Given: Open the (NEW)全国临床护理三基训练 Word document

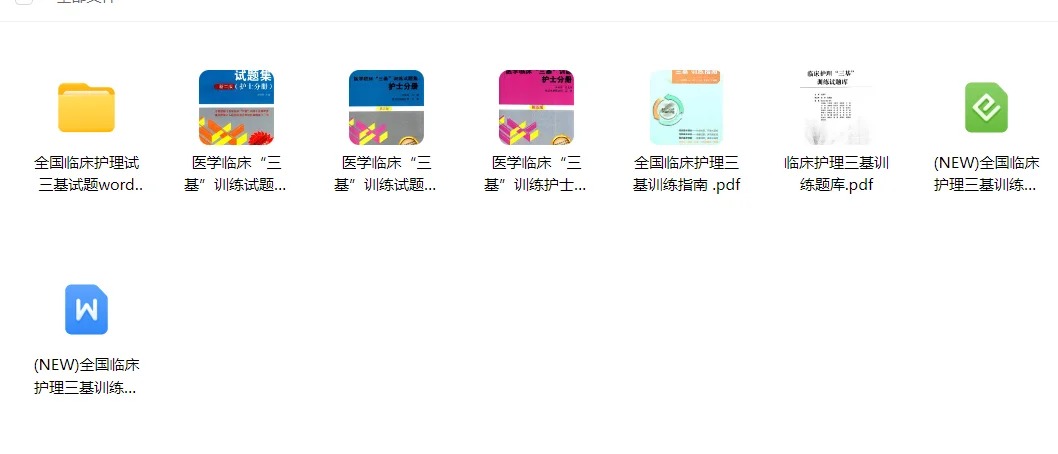Looking at the screenshot, I should (x=86, y=310).
